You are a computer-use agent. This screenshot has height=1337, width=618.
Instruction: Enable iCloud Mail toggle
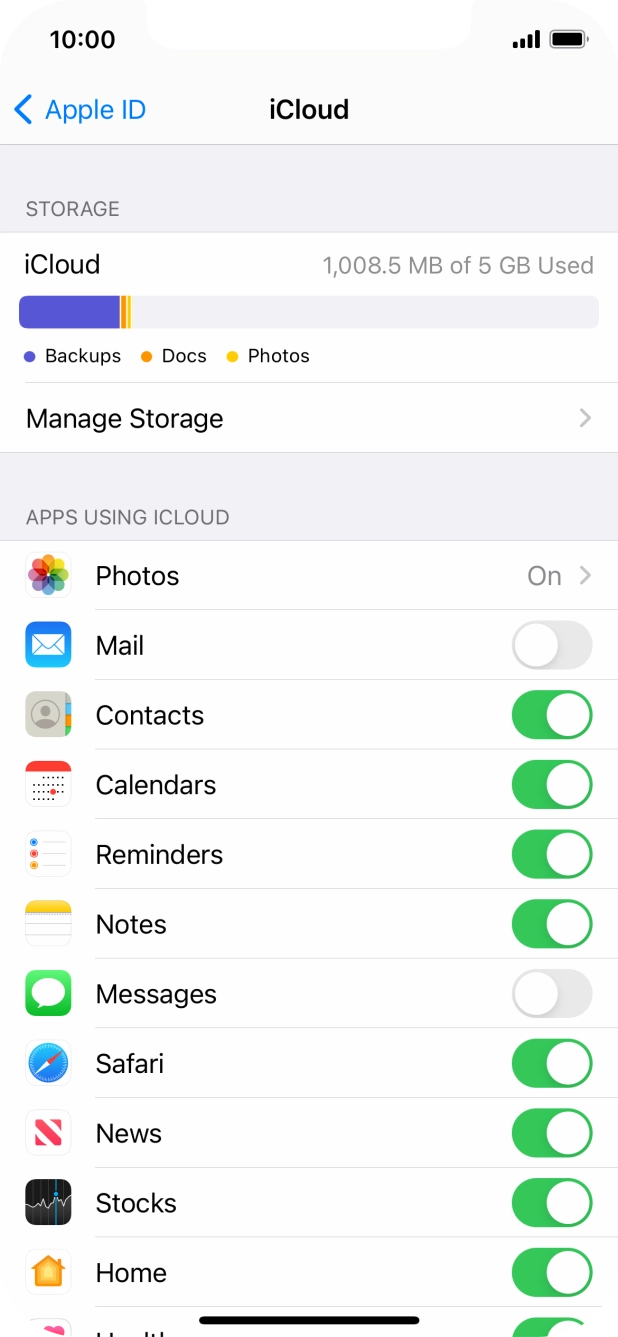[551, 646]
